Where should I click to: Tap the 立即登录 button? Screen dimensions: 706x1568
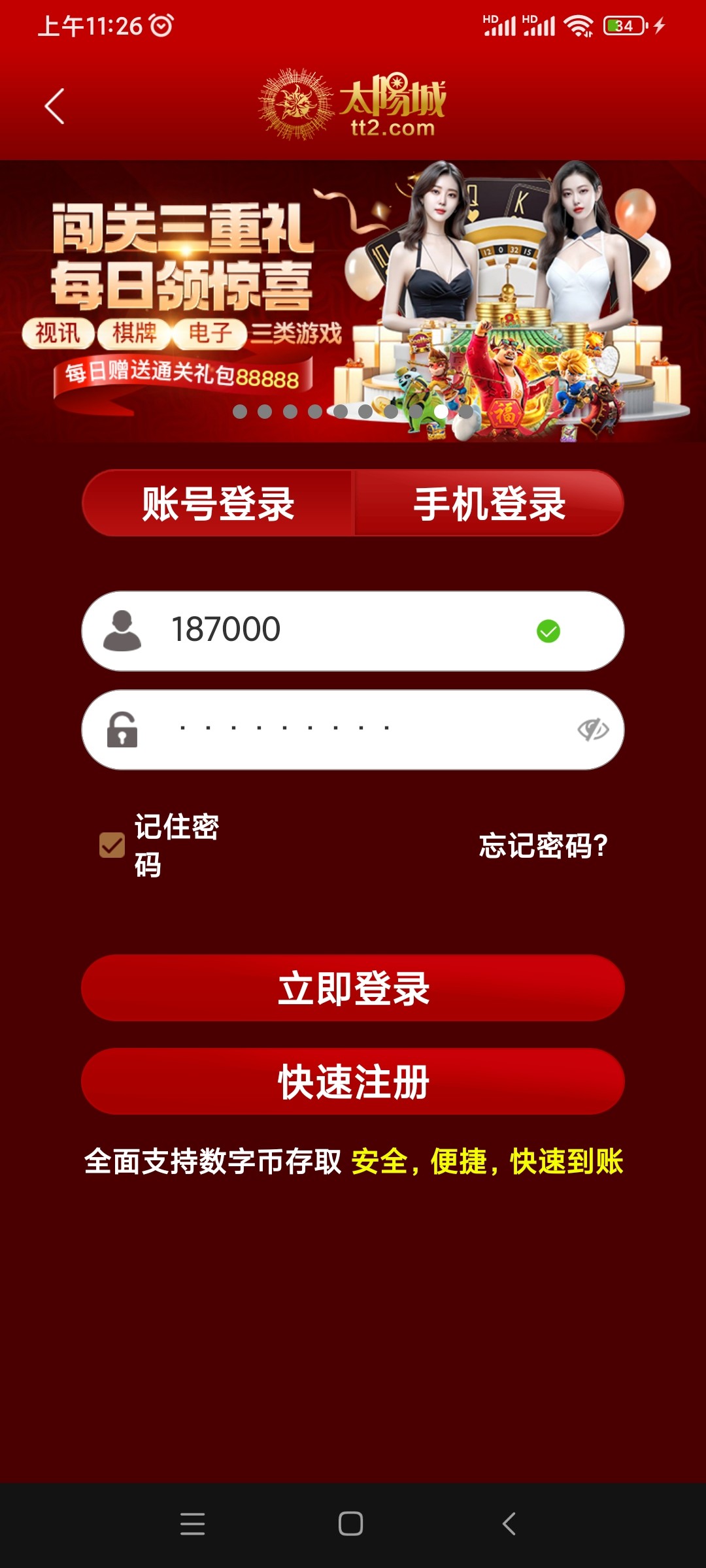coord(353,988)
